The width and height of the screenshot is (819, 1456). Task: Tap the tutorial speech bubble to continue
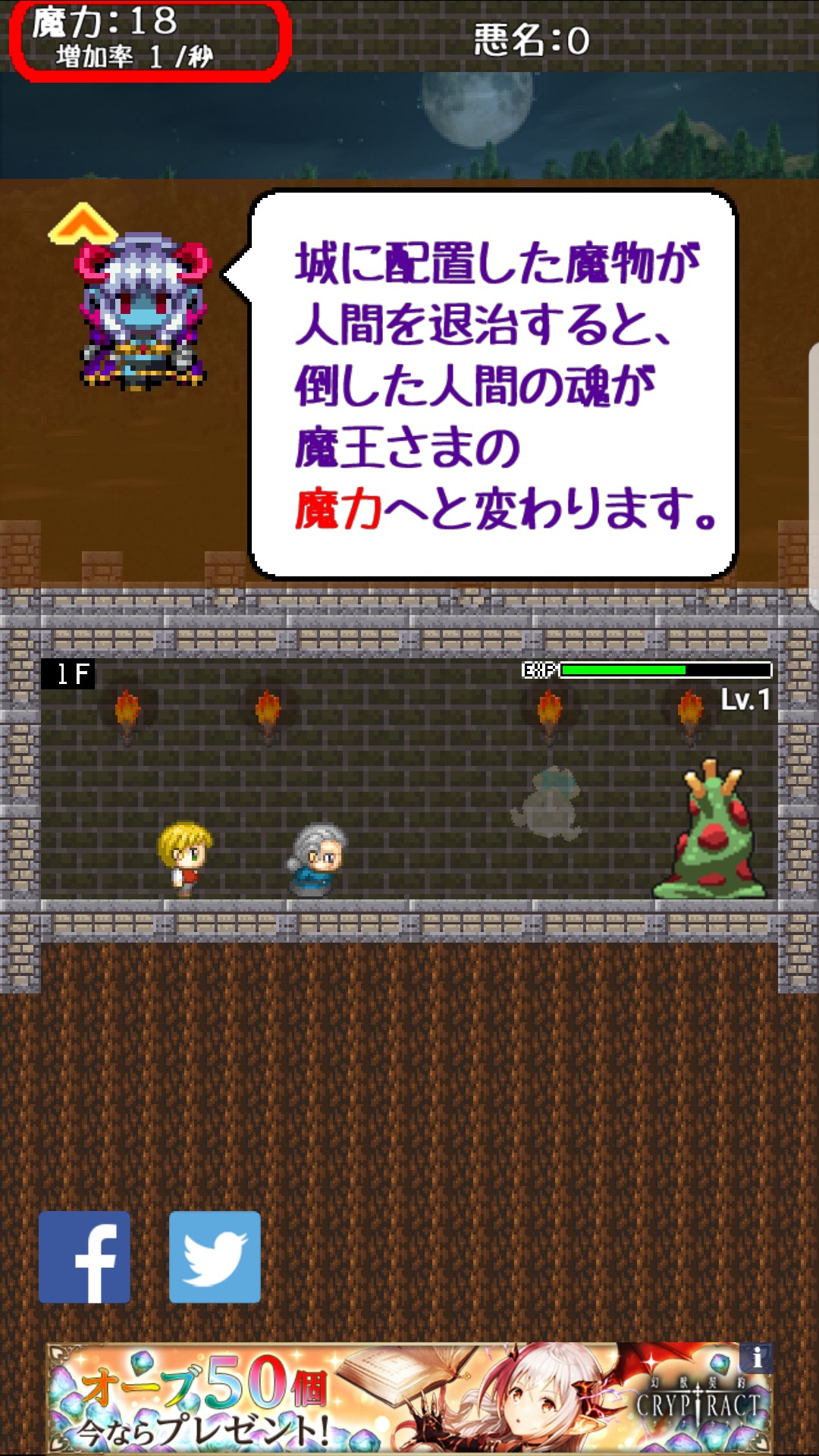(x=493, y=384)
